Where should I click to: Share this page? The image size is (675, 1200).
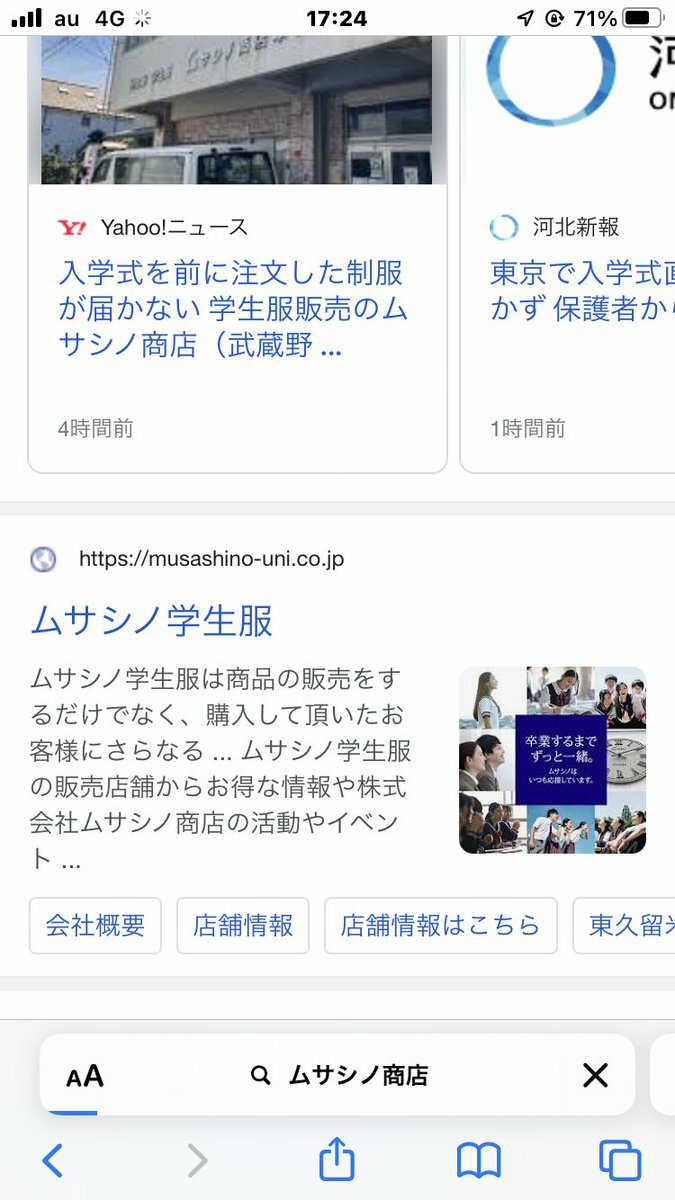coord(337,1160)
